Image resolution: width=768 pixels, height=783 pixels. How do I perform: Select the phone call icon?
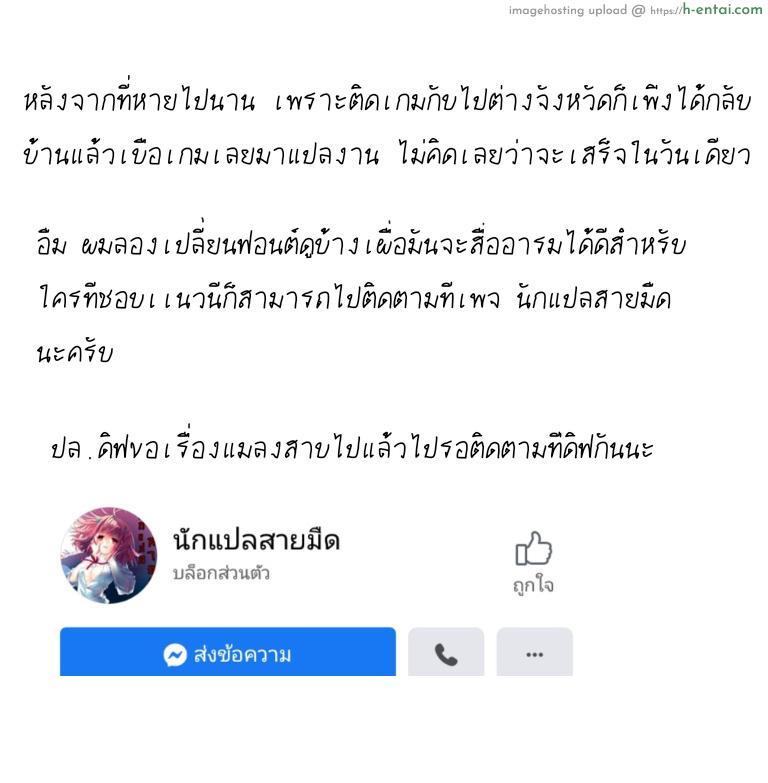(x=446, y=653)
